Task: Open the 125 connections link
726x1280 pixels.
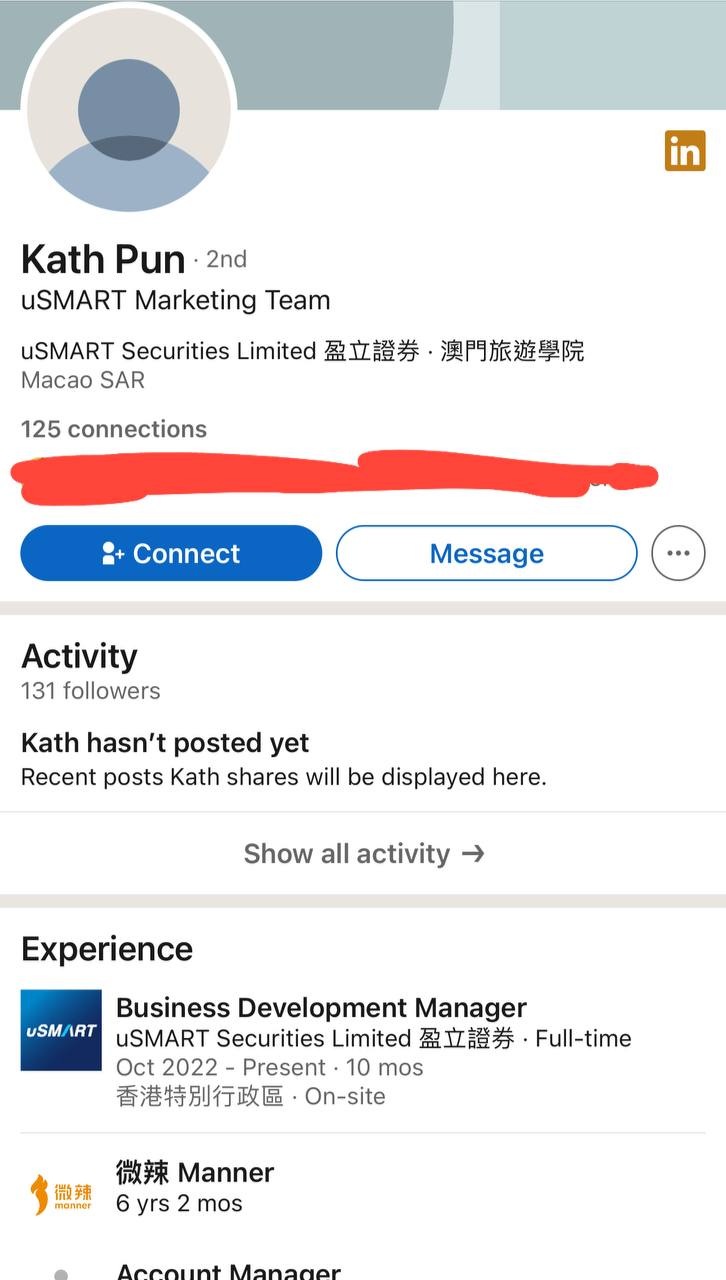Action: tap(113, 429)
